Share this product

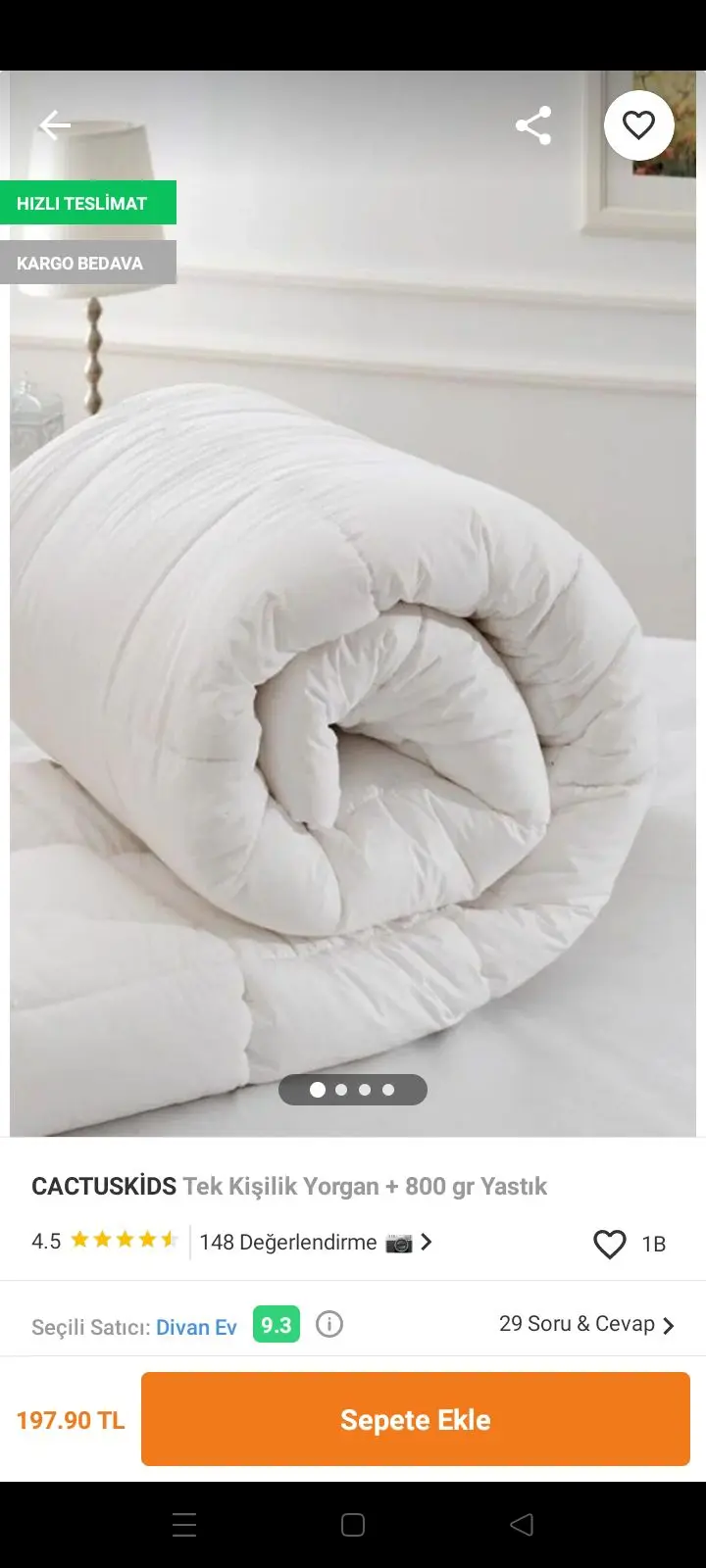(533, 125)
